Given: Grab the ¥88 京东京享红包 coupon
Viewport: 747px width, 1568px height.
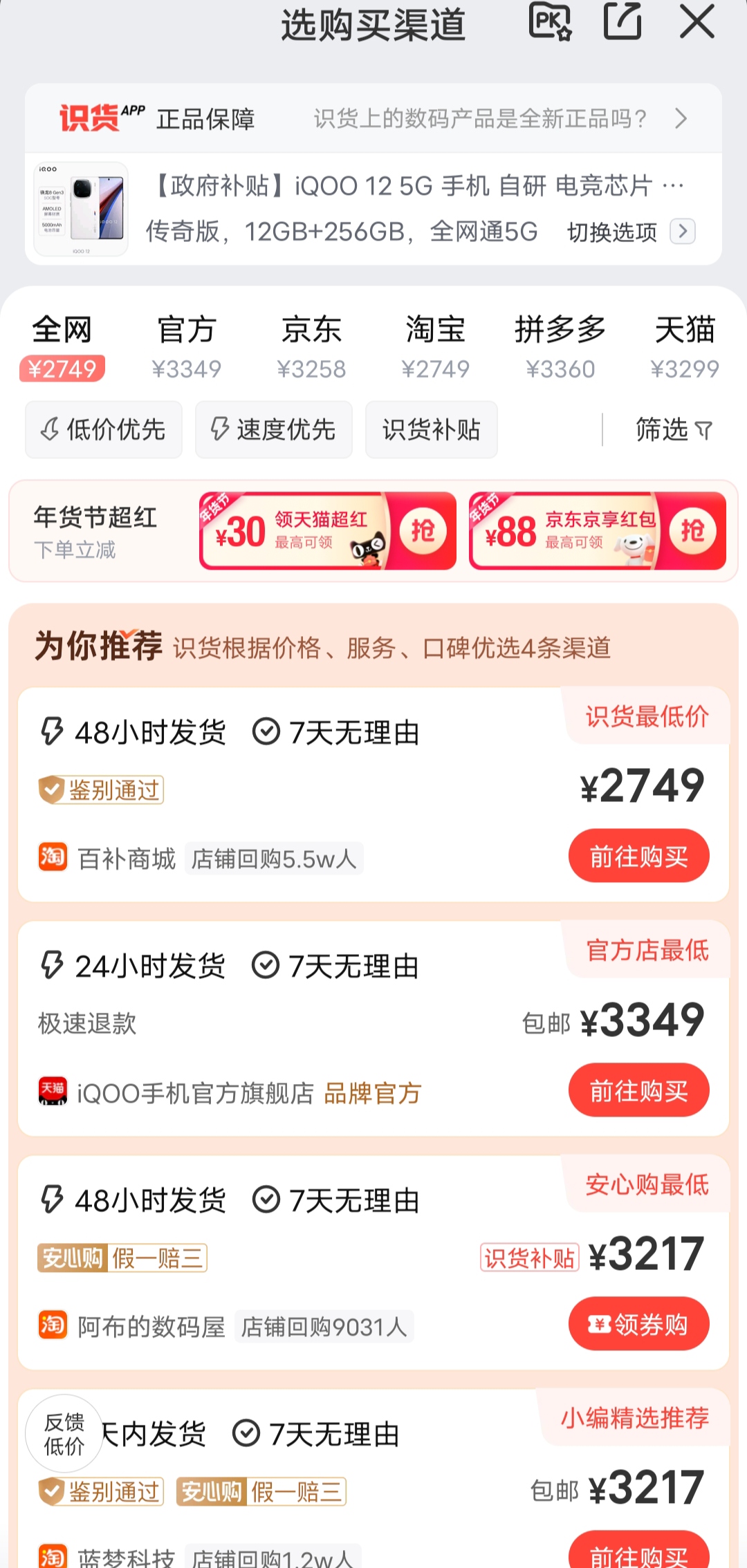Looking at the screenshot, I should coord(692,531).
